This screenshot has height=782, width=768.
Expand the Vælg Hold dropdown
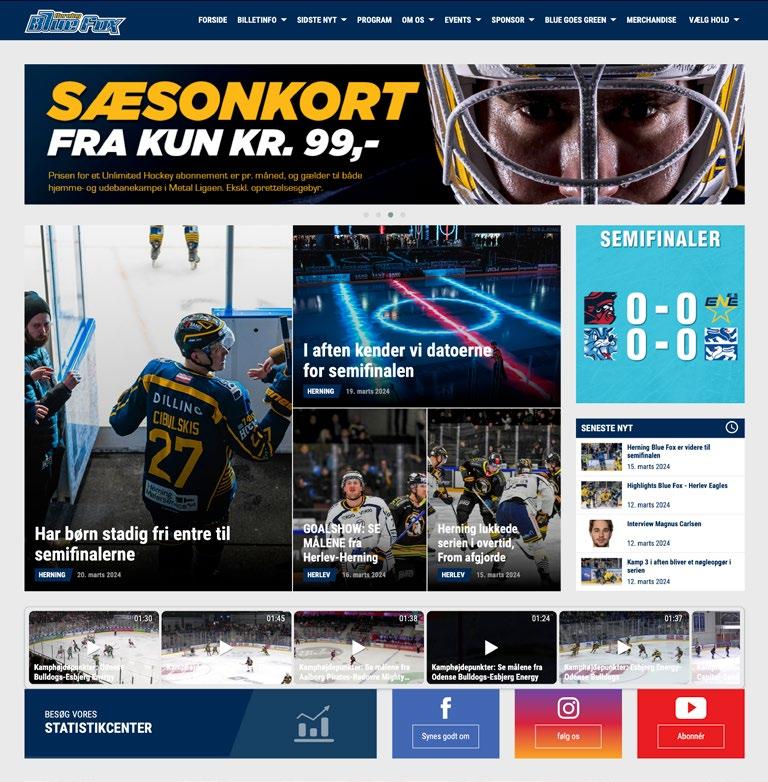pos(714,20)
